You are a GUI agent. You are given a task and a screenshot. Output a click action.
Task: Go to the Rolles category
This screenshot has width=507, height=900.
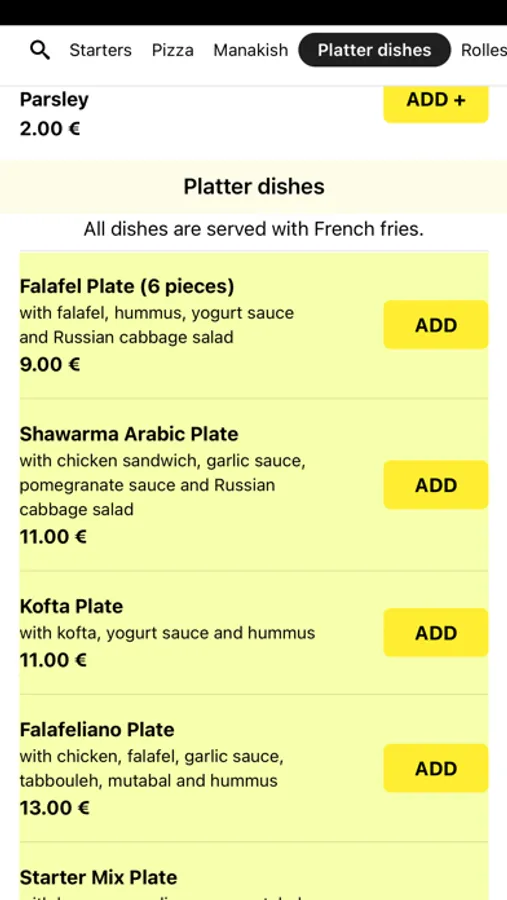[x=483, y=50]
